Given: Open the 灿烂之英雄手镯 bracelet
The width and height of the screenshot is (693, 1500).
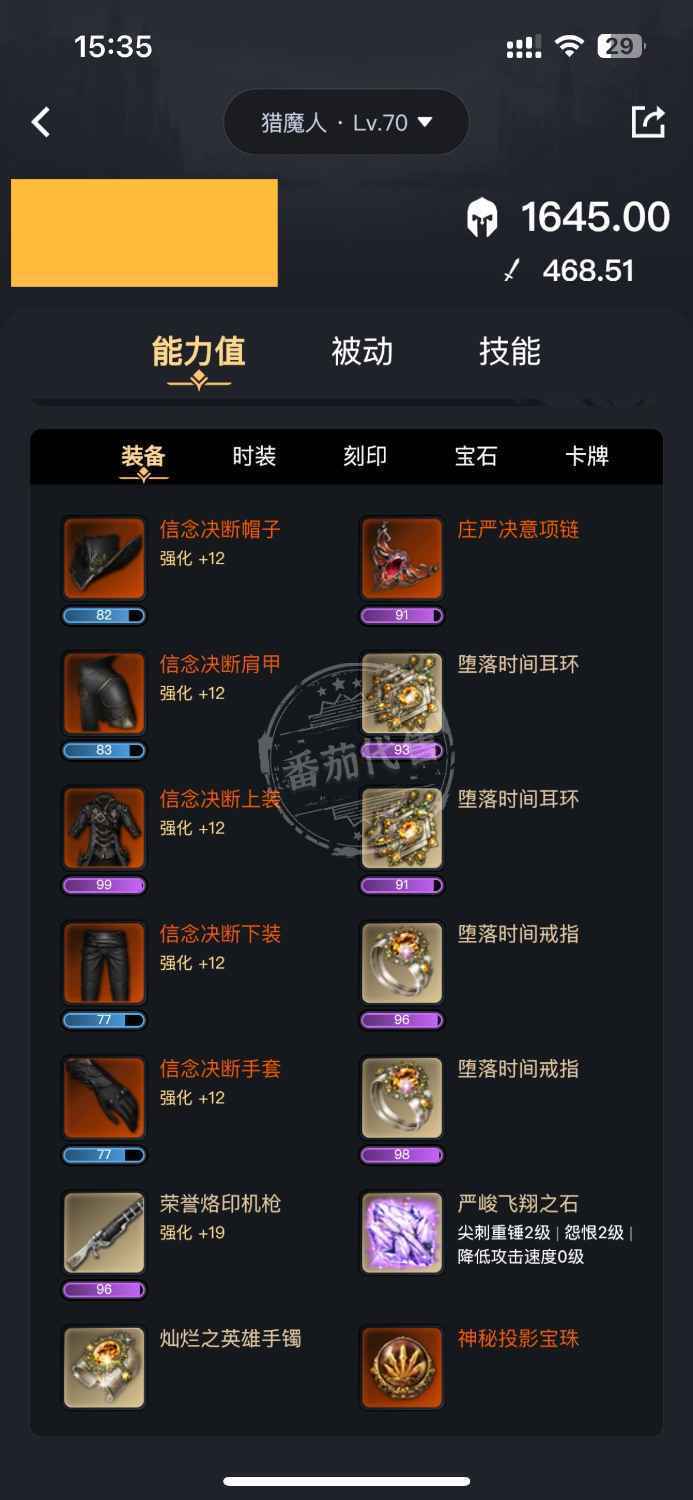Looking at the screenshot, I should tap(105, 1367).
